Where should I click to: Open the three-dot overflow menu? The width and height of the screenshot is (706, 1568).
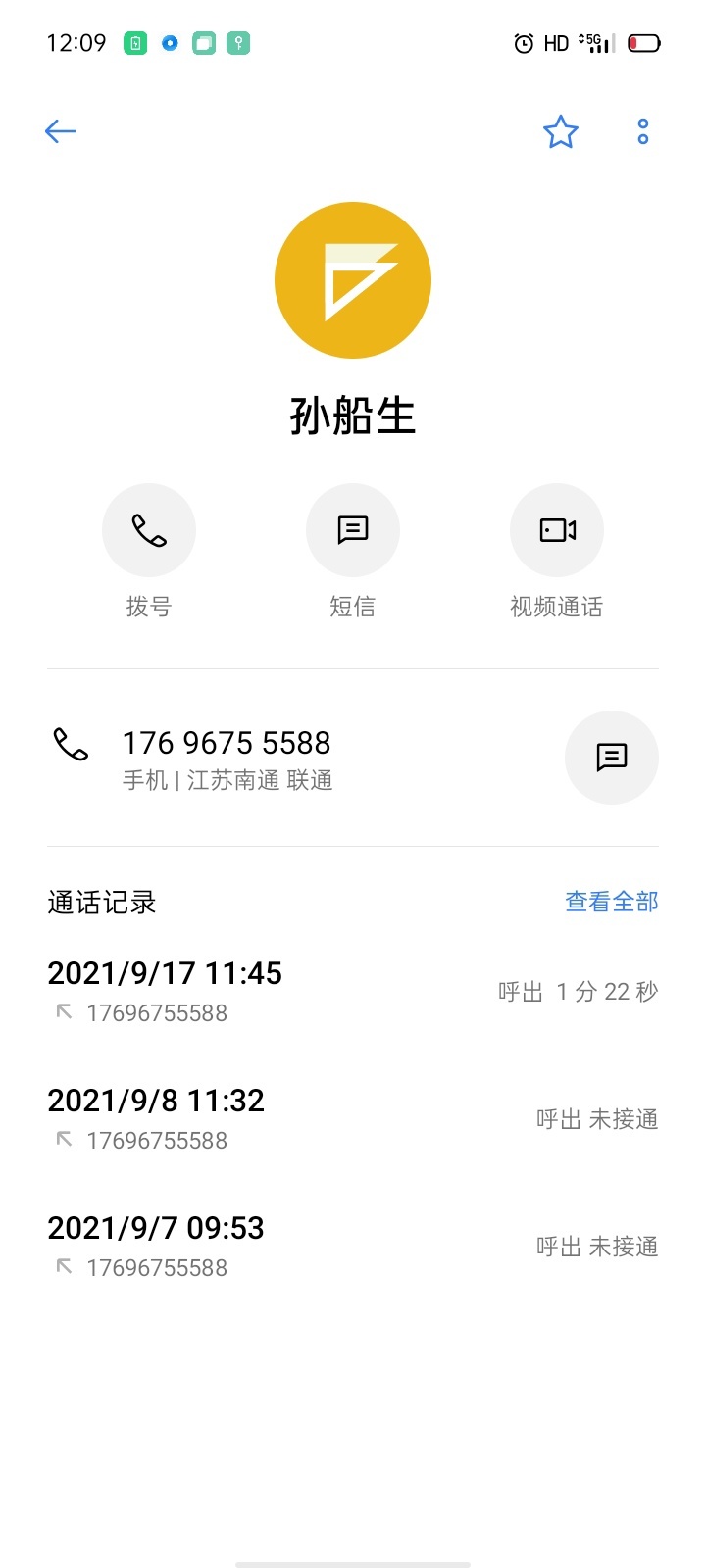coord(643,131)
